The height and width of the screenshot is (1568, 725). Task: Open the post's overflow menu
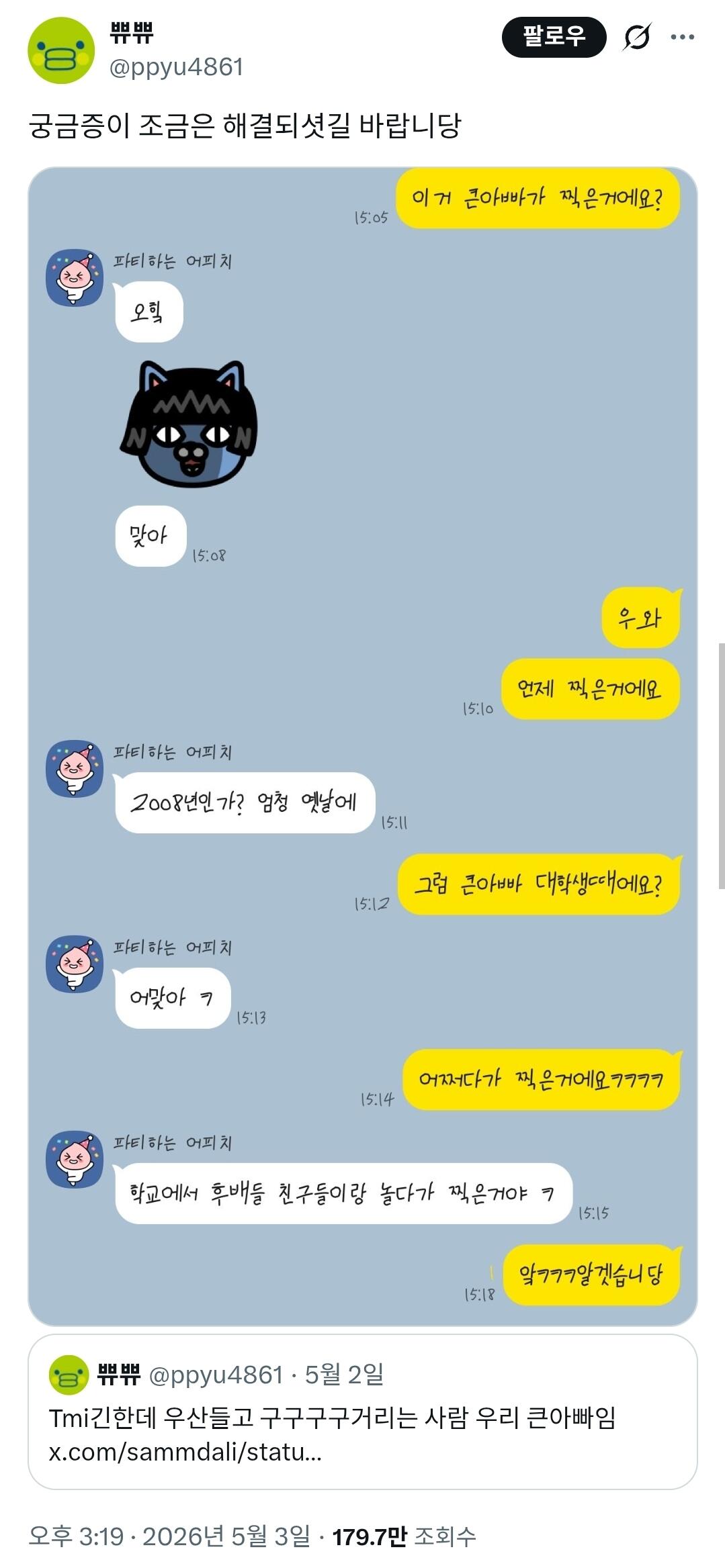pos(683,37)
